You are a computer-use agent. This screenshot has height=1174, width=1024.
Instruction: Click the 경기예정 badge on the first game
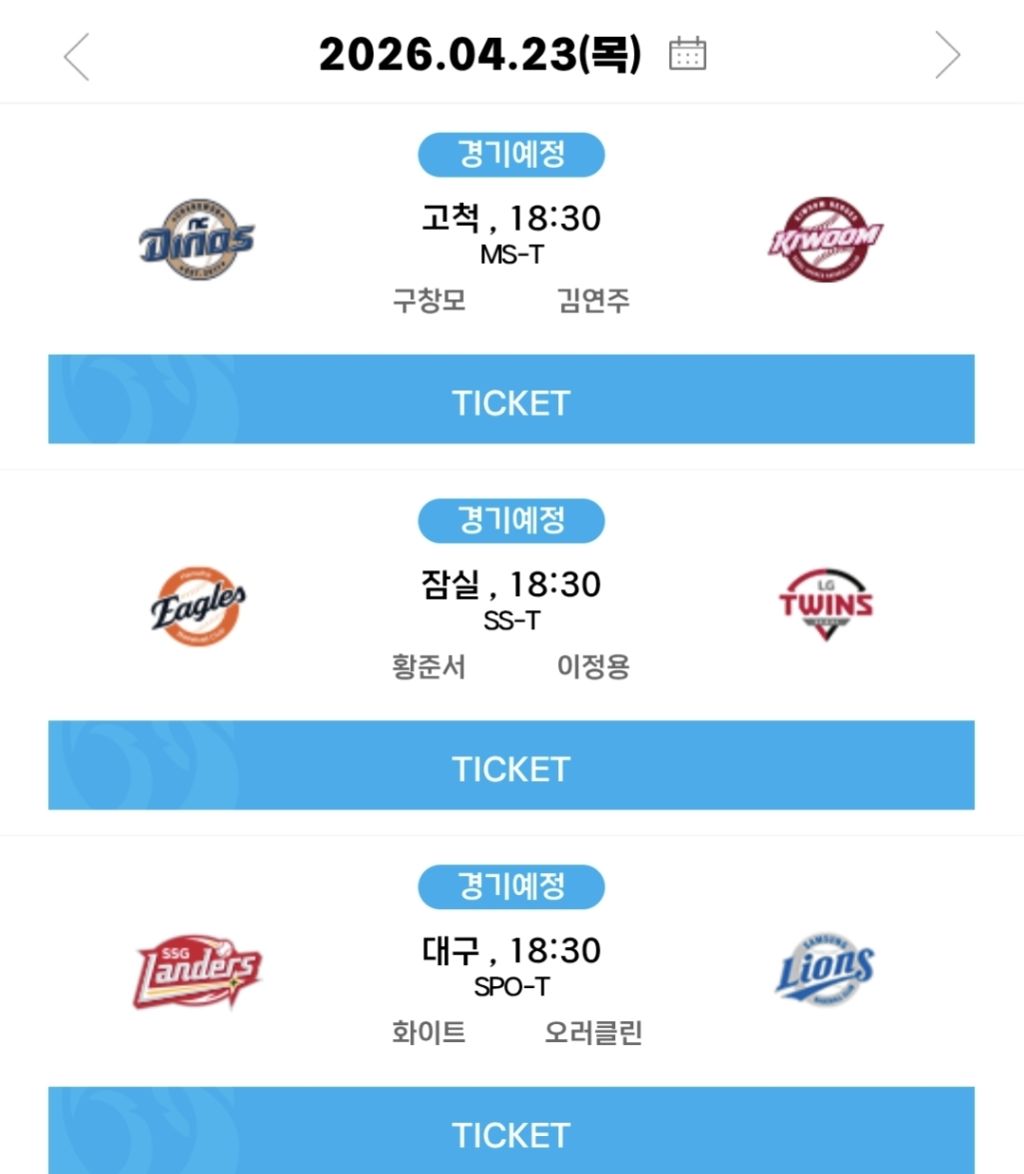coord(512,154)
